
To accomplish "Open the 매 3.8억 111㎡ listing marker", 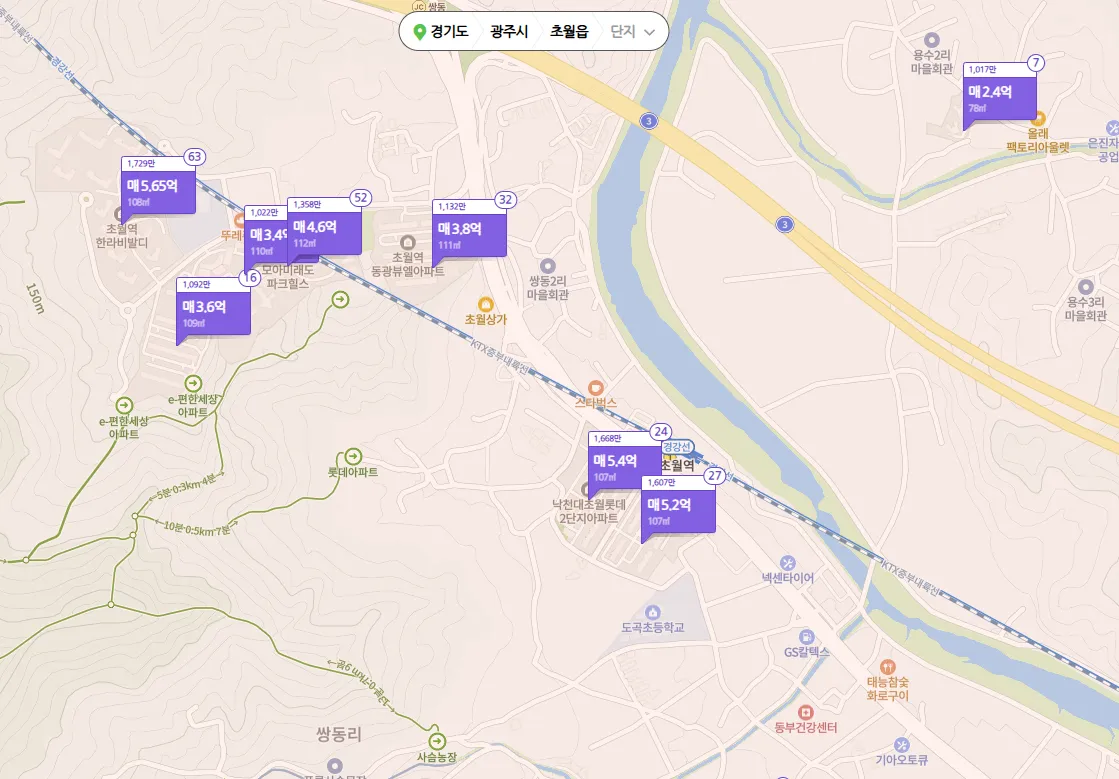I will 468,234.
